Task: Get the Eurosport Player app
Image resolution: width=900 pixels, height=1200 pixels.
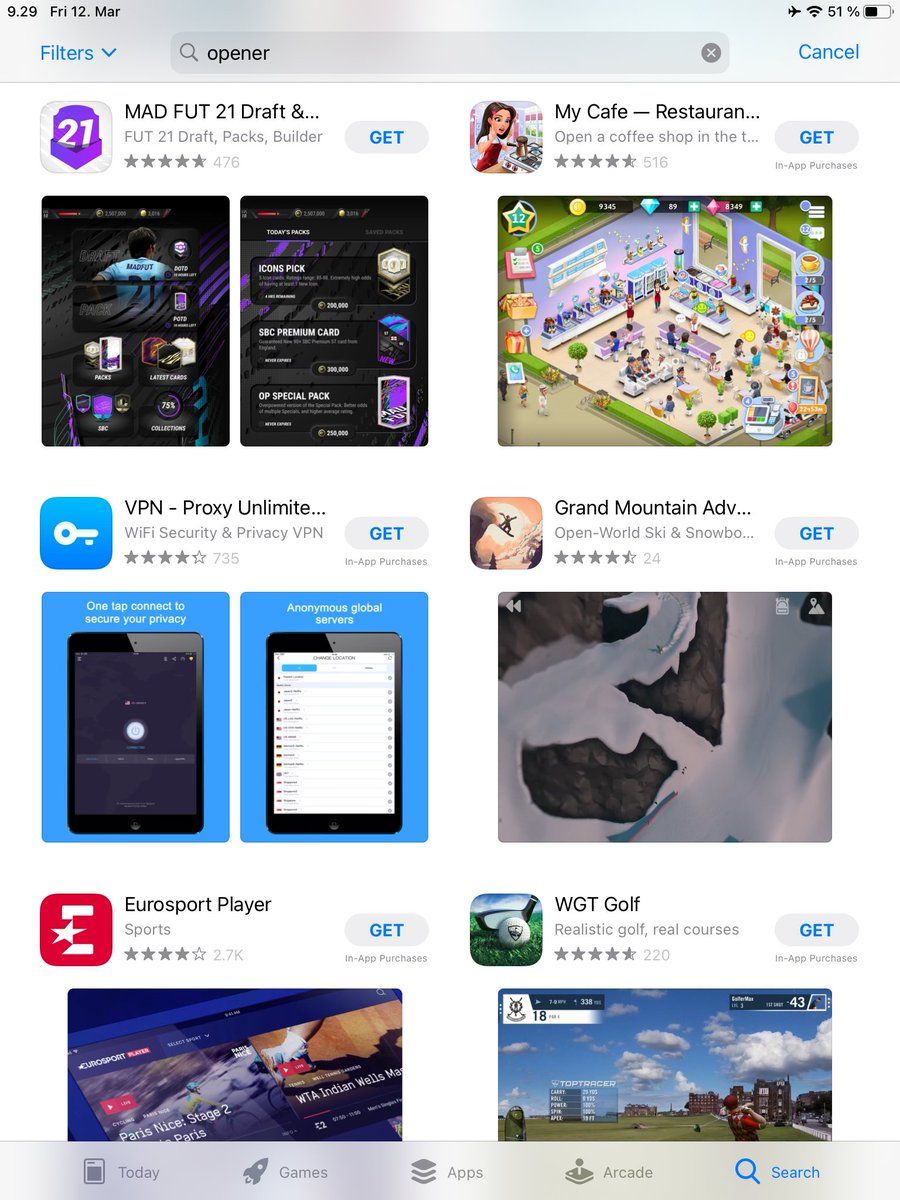Action: (386, 930)
